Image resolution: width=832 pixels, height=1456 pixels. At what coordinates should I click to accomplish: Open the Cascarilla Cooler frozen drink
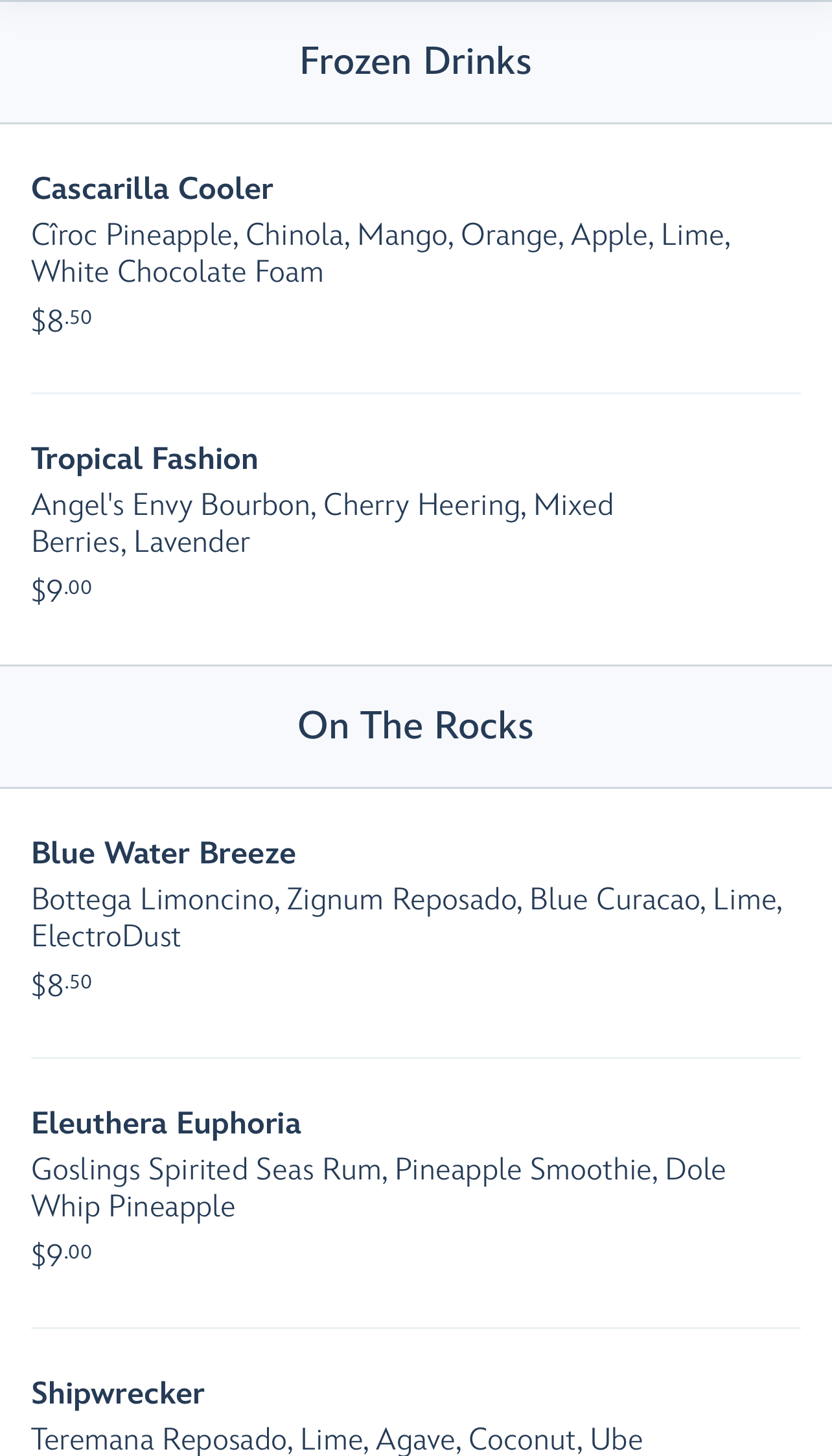[x=416, y=258]
